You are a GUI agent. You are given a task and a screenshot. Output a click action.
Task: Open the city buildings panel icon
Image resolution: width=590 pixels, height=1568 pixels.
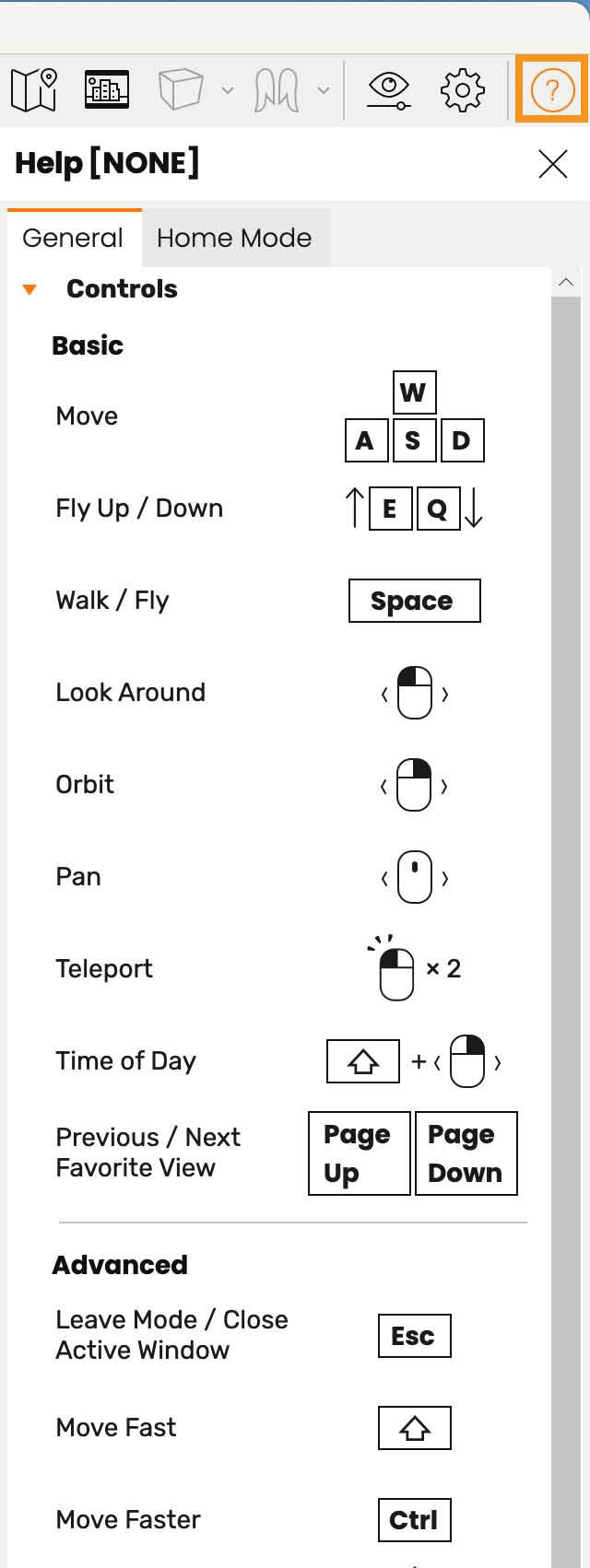(107, 90)
